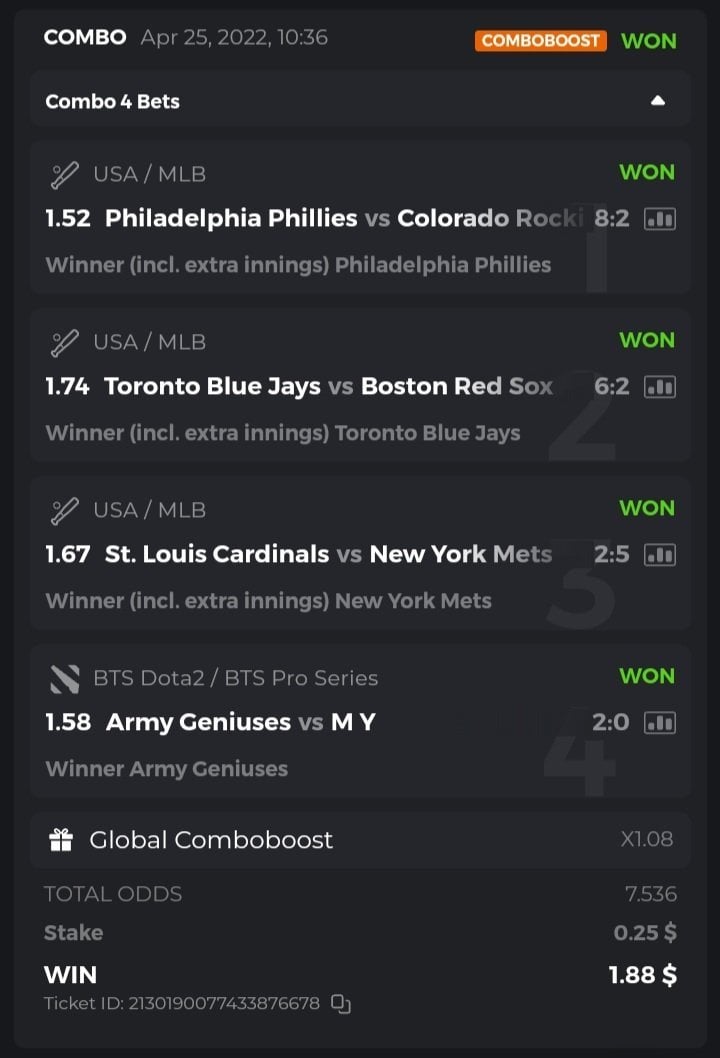
Task: Open stats for Army Geniuses vs M Y
Action: [x=660, y=722]
